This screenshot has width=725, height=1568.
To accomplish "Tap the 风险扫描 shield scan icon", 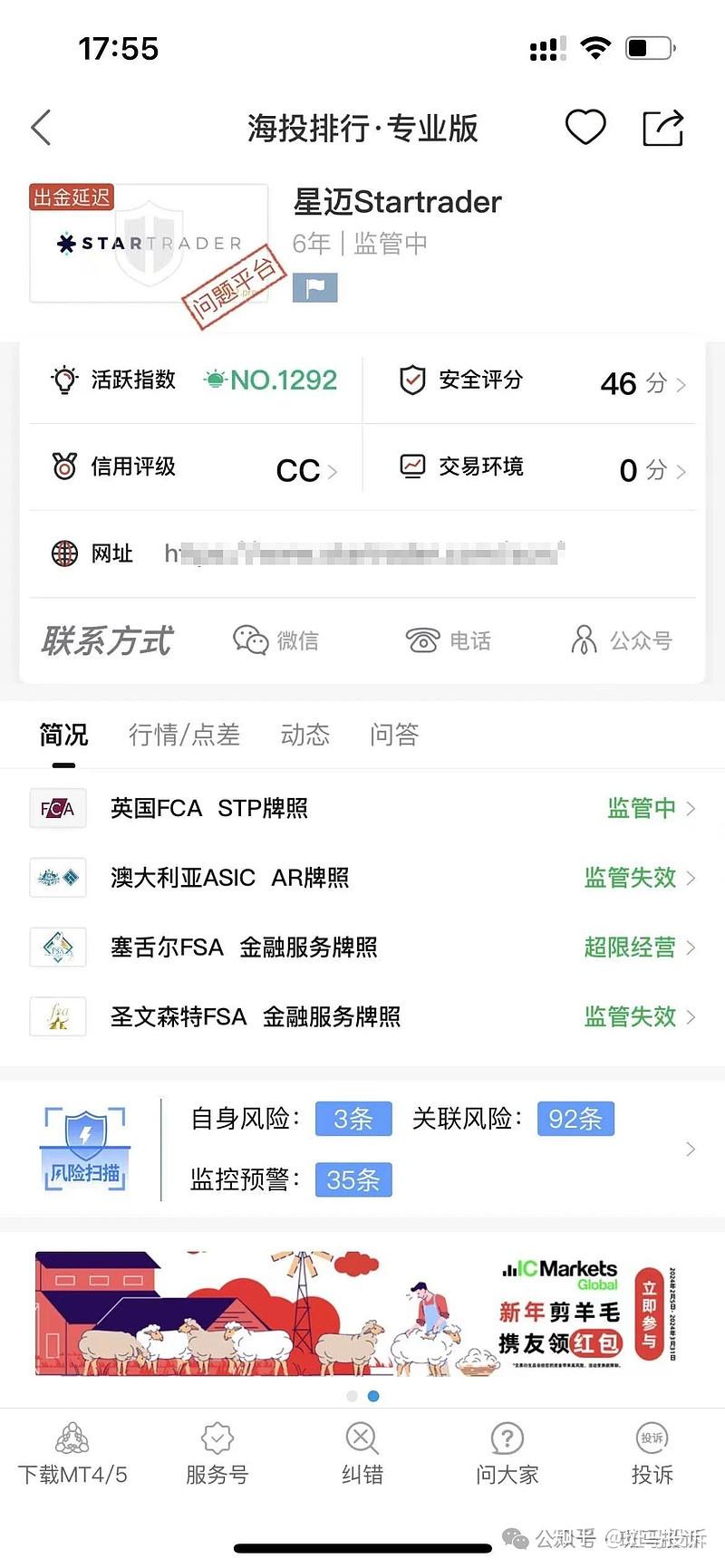I will pos(84,1146).
